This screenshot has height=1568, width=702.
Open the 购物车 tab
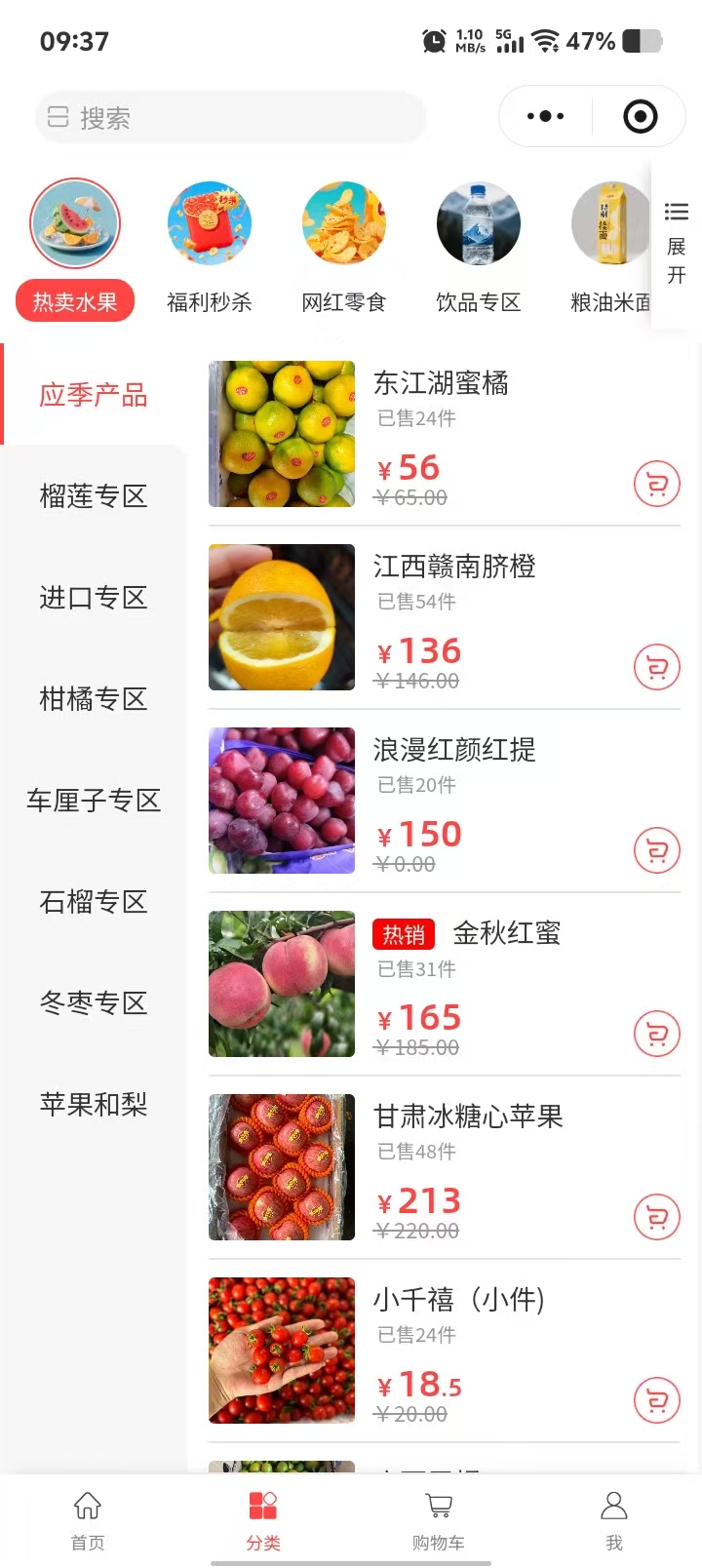438,1519
